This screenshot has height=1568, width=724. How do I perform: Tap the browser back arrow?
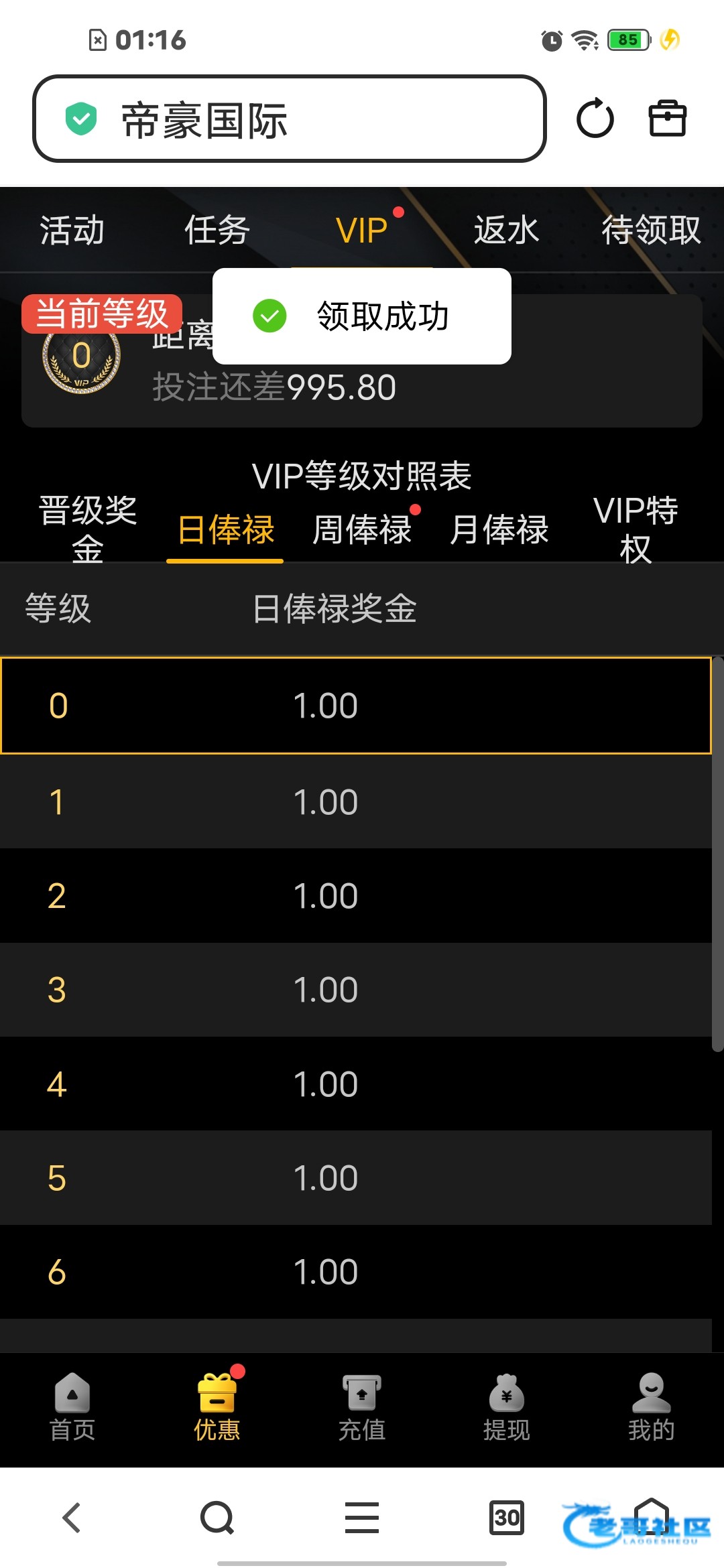[72, 1518]
